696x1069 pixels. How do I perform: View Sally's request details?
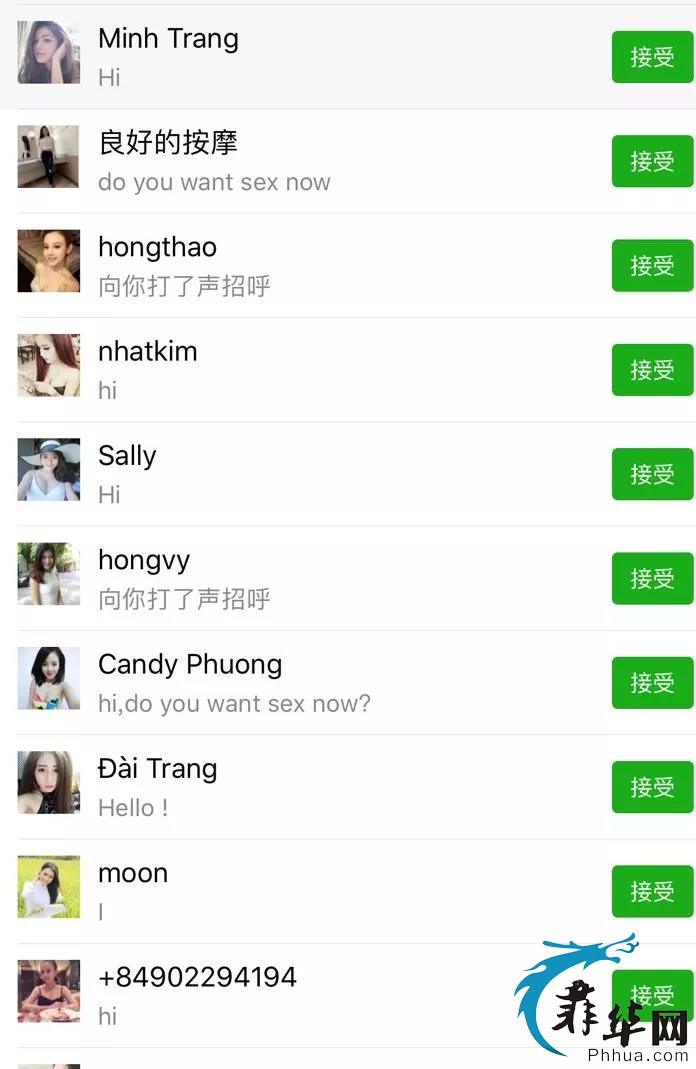(300, 474)
